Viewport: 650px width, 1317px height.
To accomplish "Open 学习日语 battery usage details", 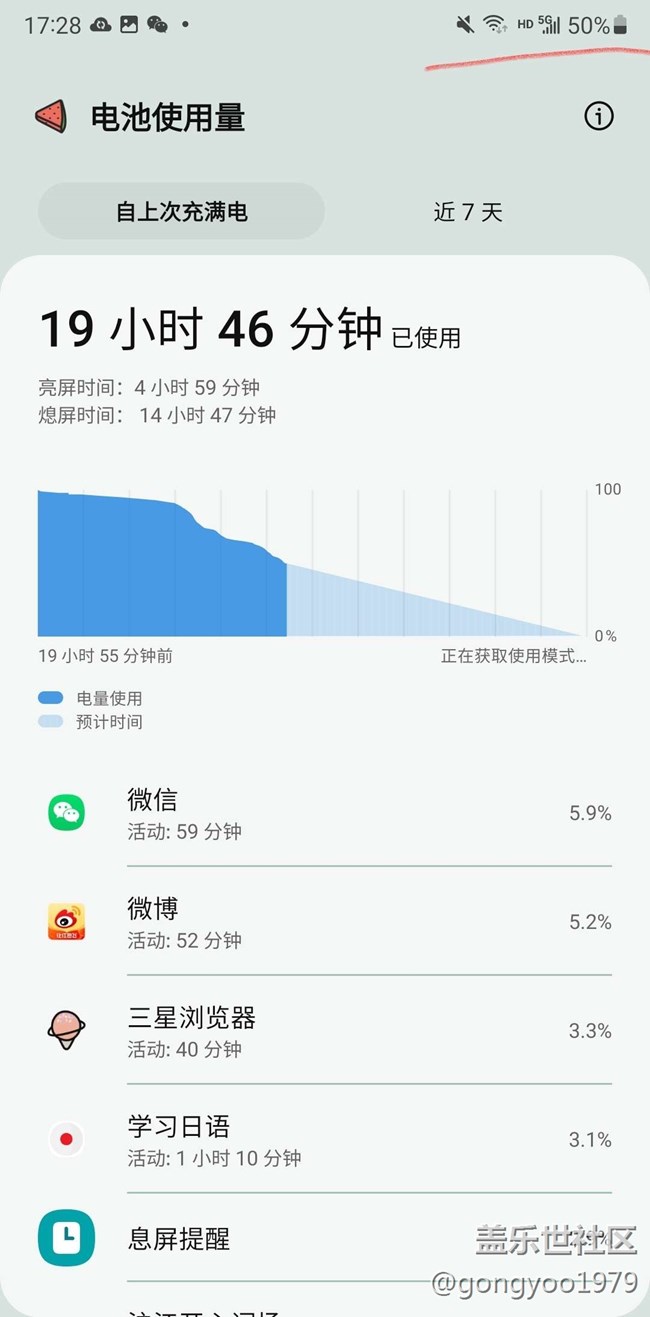I will pyautogui.click(x=325, y=1140).
